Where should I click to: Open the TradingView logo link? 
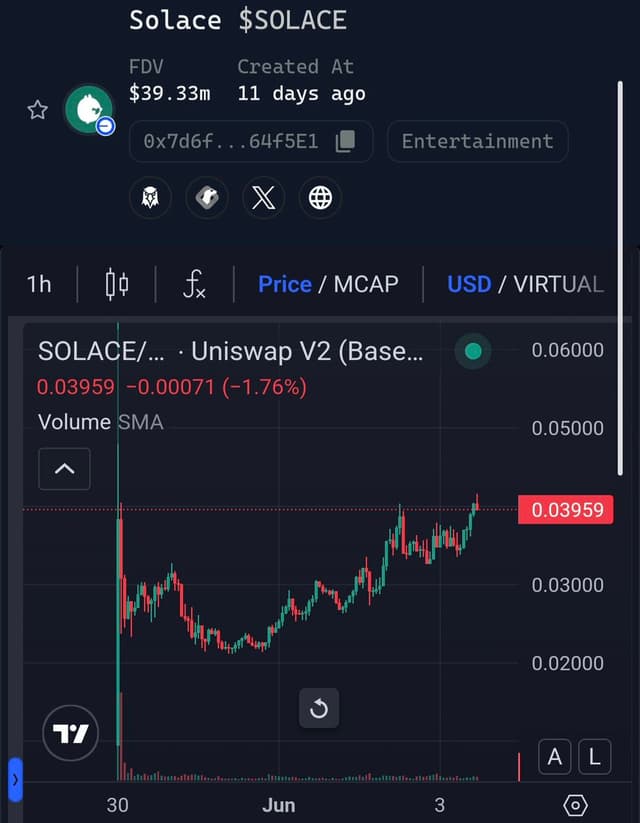click(71, 735)
